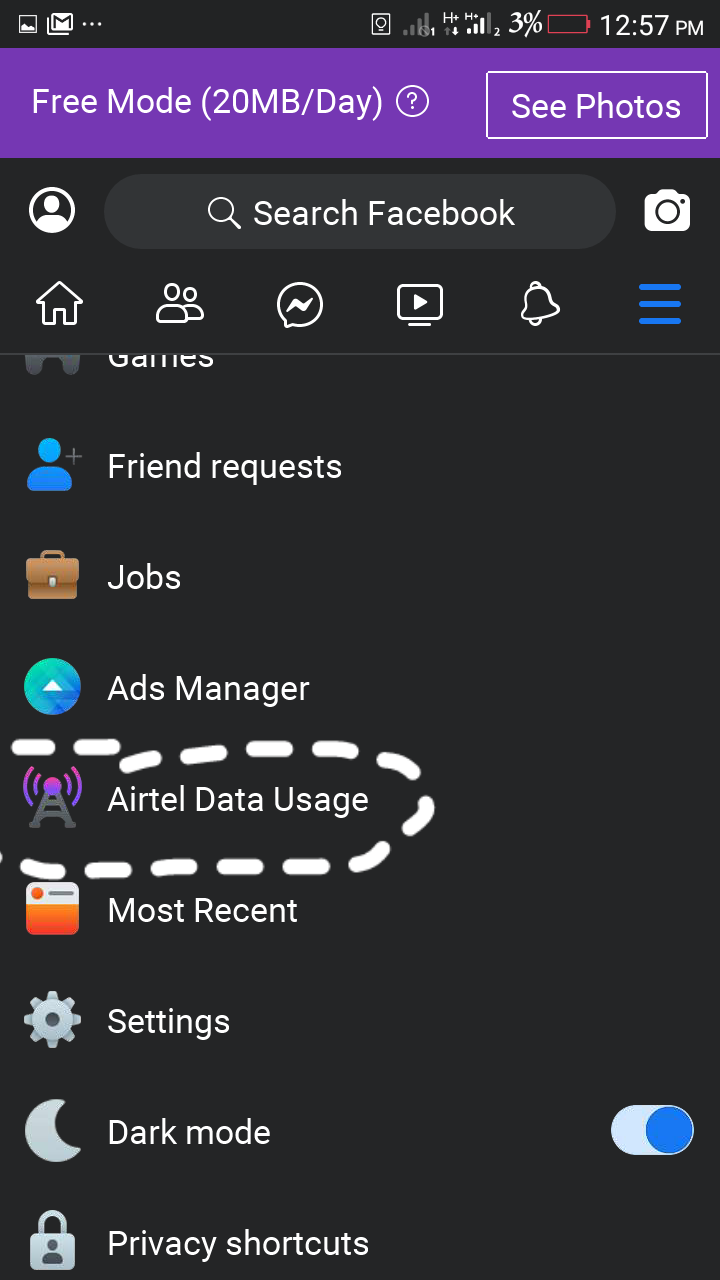This screenshot has height=1280, width=720.
Task: Open the Jobs menu item
Action: tap(144, 578)
